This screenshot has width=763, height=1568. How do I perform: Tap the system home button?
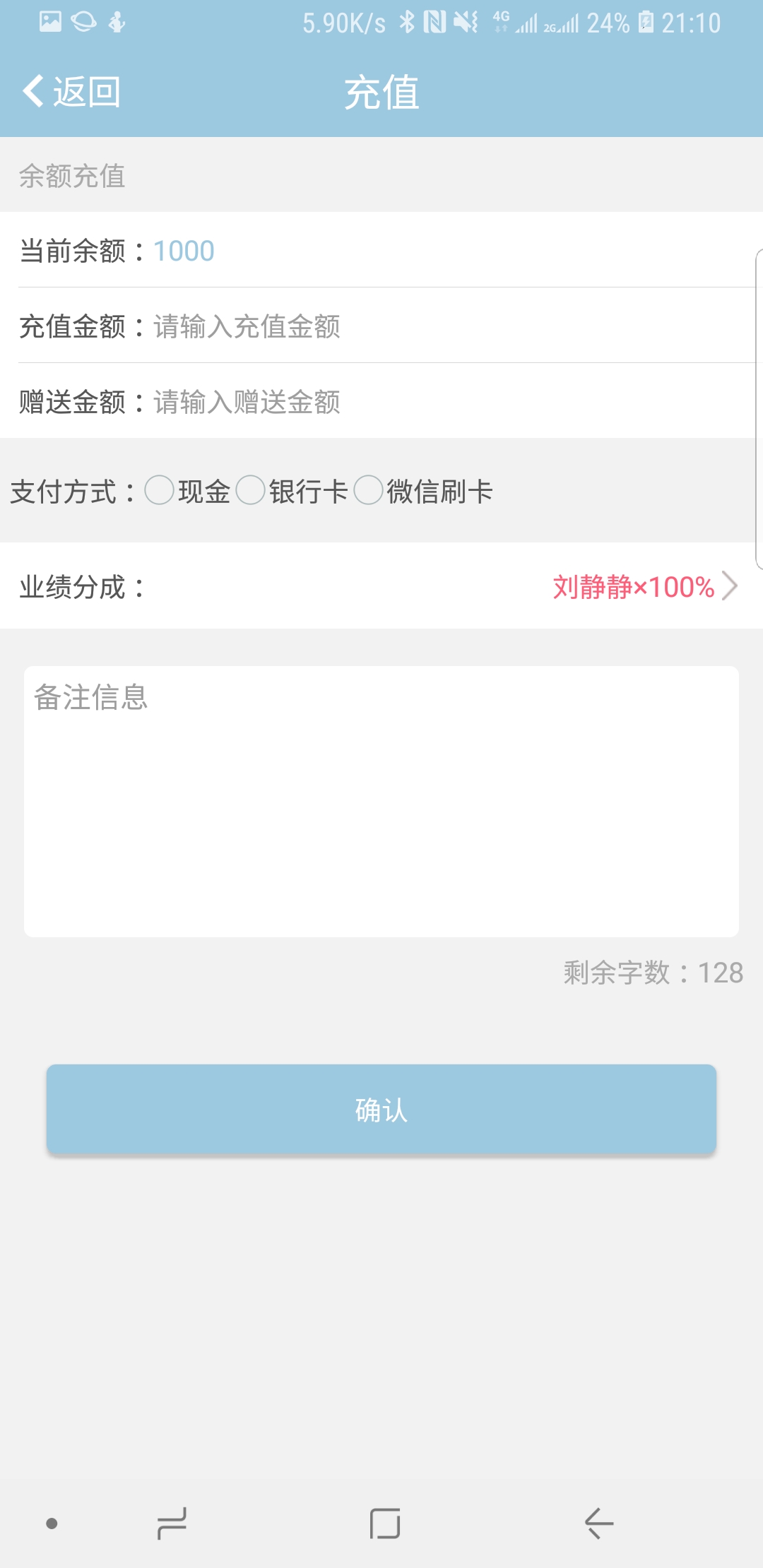pos(385,1524)
